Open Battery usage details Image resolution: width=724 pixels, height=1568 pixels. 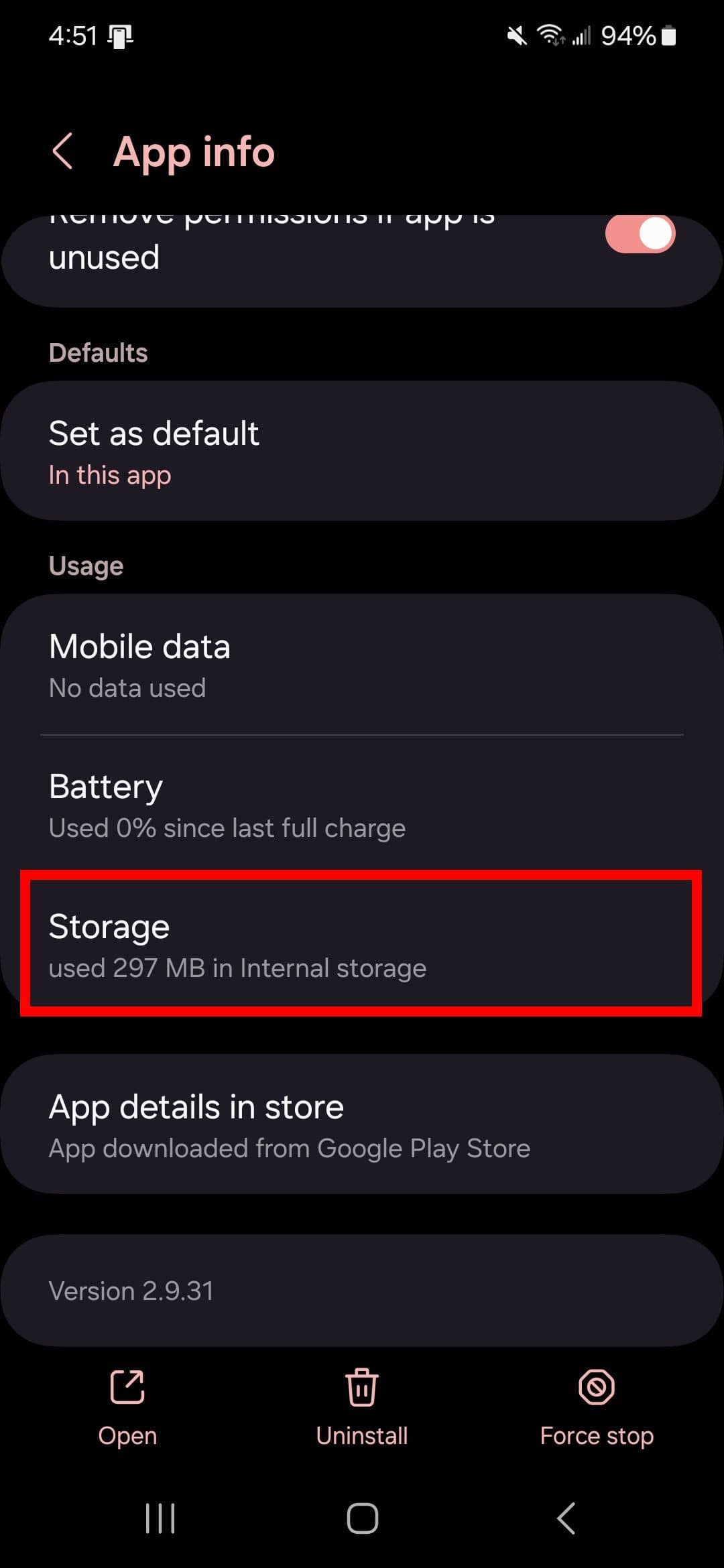pos(362,805)
